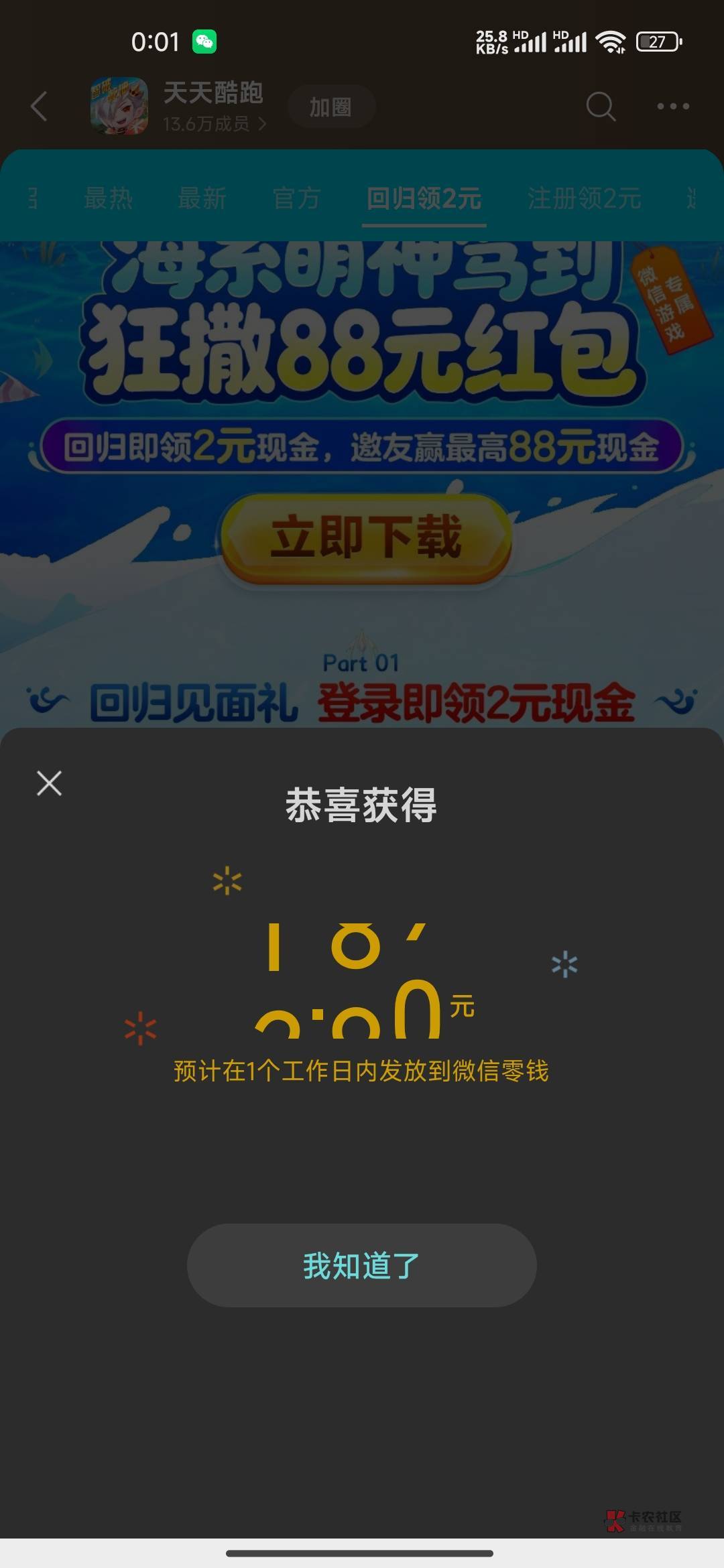Open the search magnifier icon
The image size is (724, 1568).
601,106
